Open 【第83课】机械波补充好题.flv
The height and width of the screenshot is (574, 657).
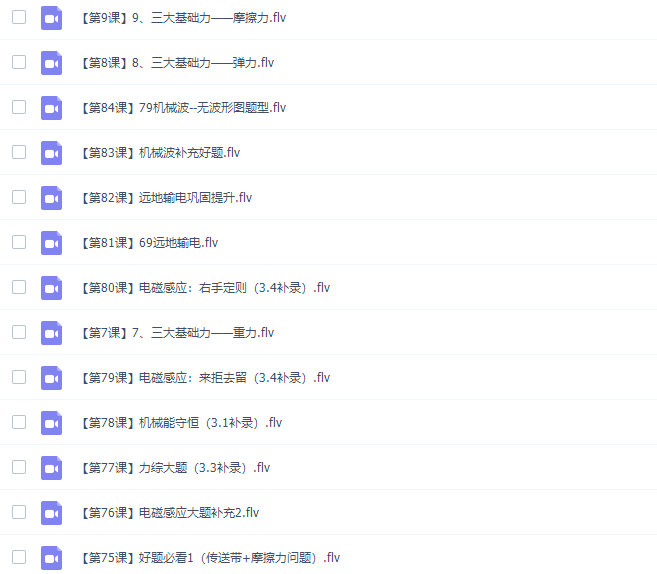(159, 152)
